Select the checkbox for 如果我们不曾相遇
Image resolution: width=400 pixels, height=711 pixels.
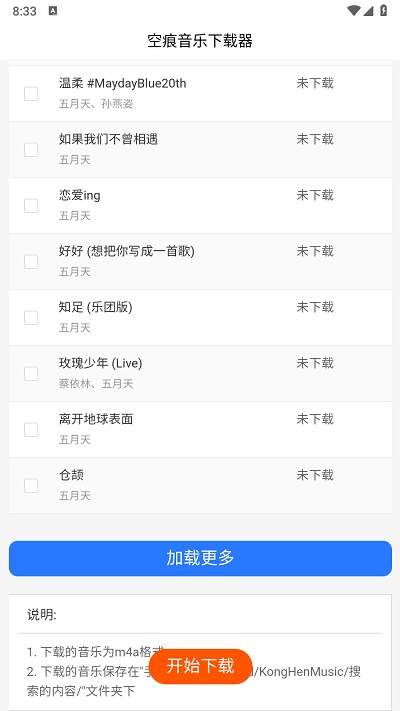(31, 150)
